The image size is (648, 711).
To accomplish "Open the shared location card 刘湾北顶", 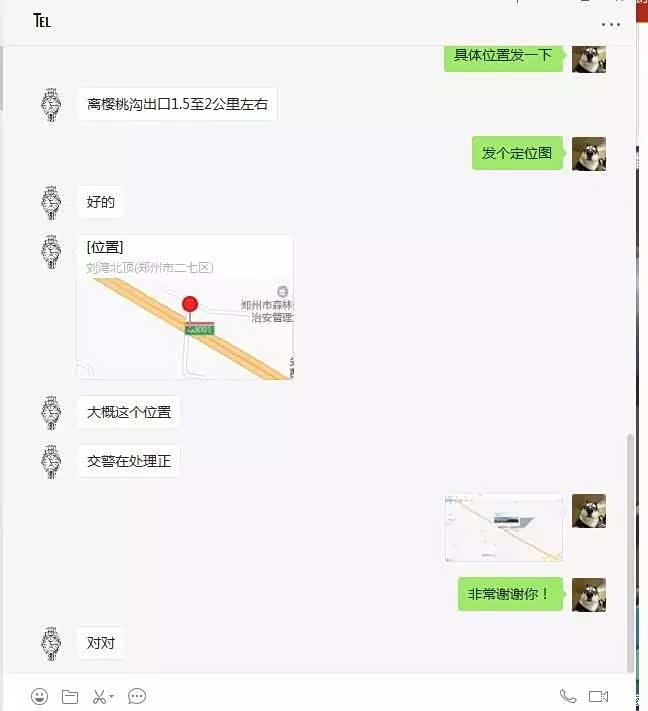I will coord(185,307).
